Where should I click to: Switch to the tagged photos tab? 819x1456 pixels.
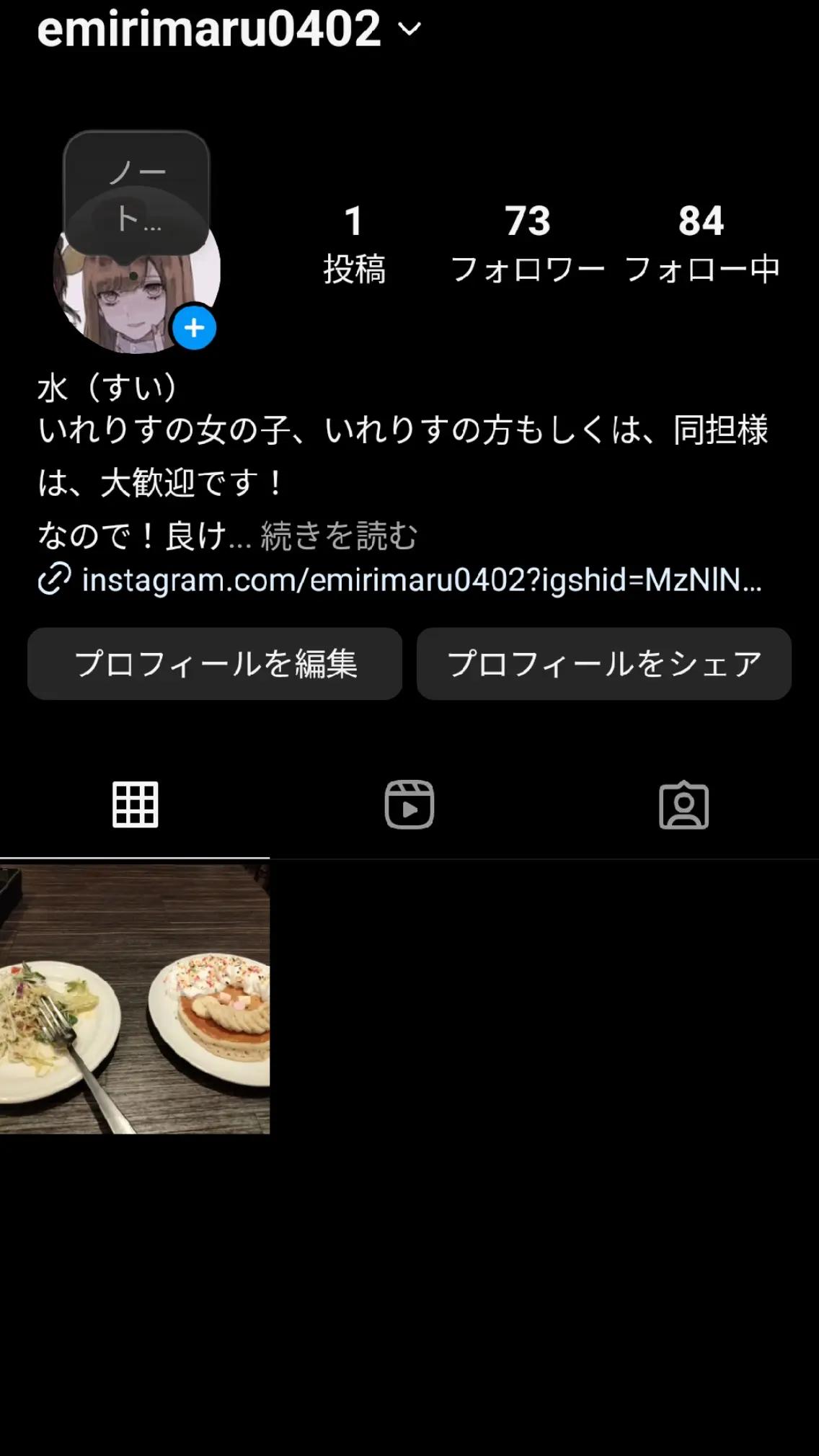(x=683, y=804)
